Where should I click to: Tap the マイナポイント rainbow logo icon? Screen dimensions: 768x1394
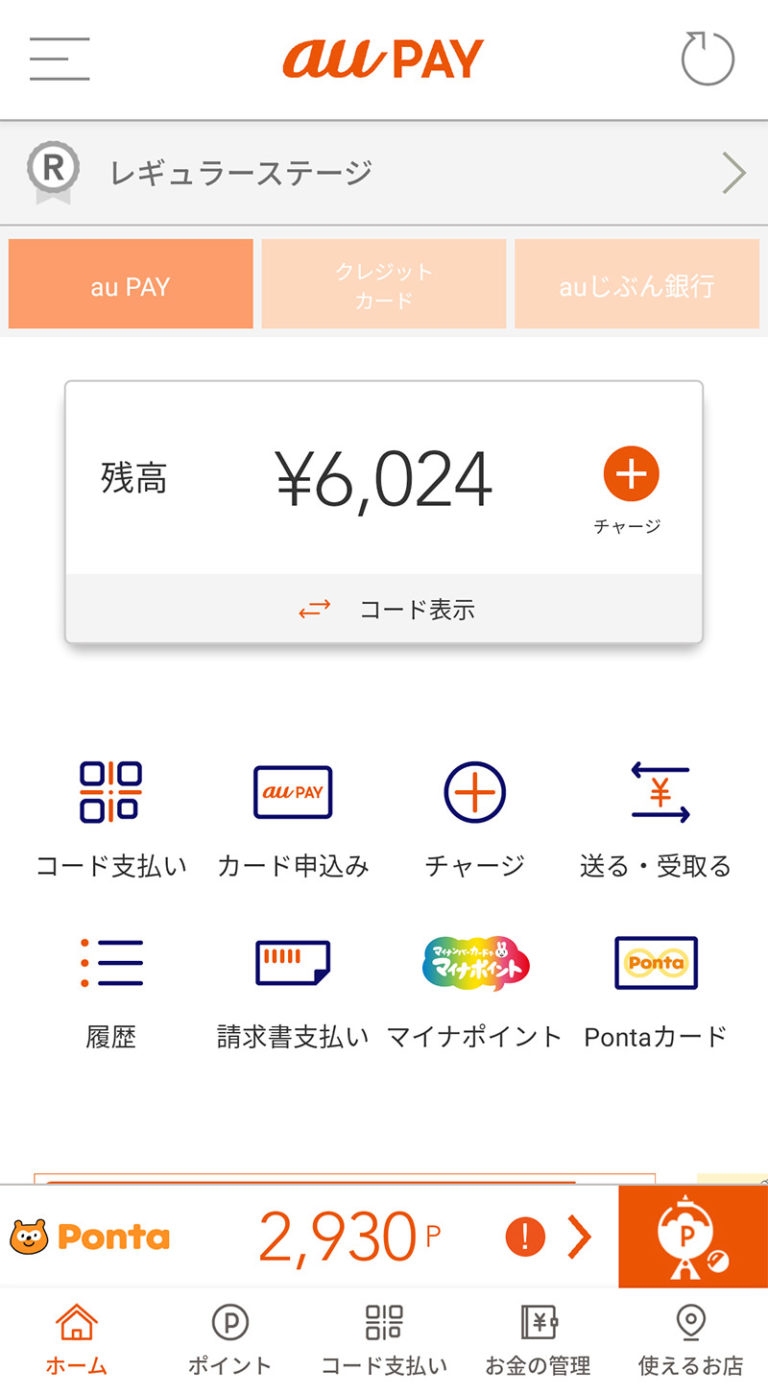(474, 963)
